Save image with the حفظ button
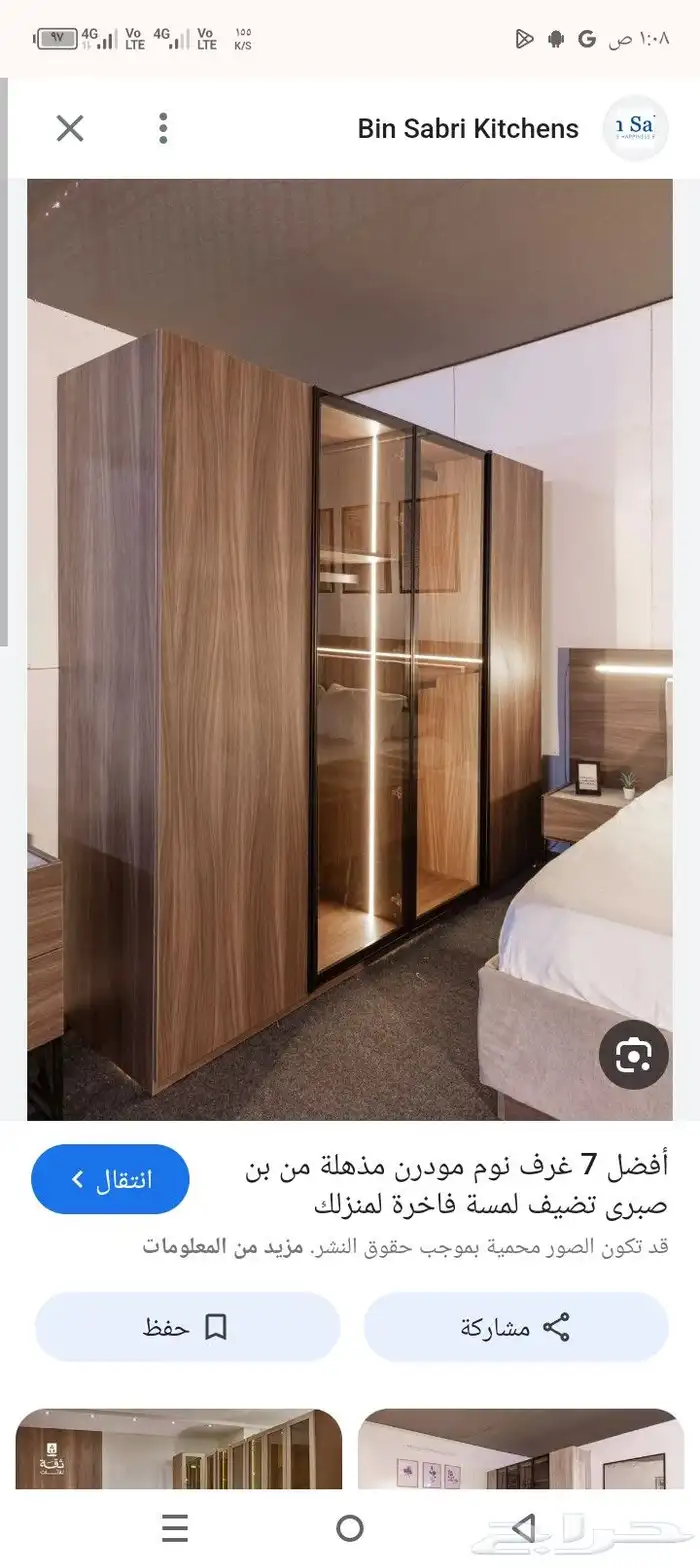The image size is (700, 1567). coord(187,1327)
